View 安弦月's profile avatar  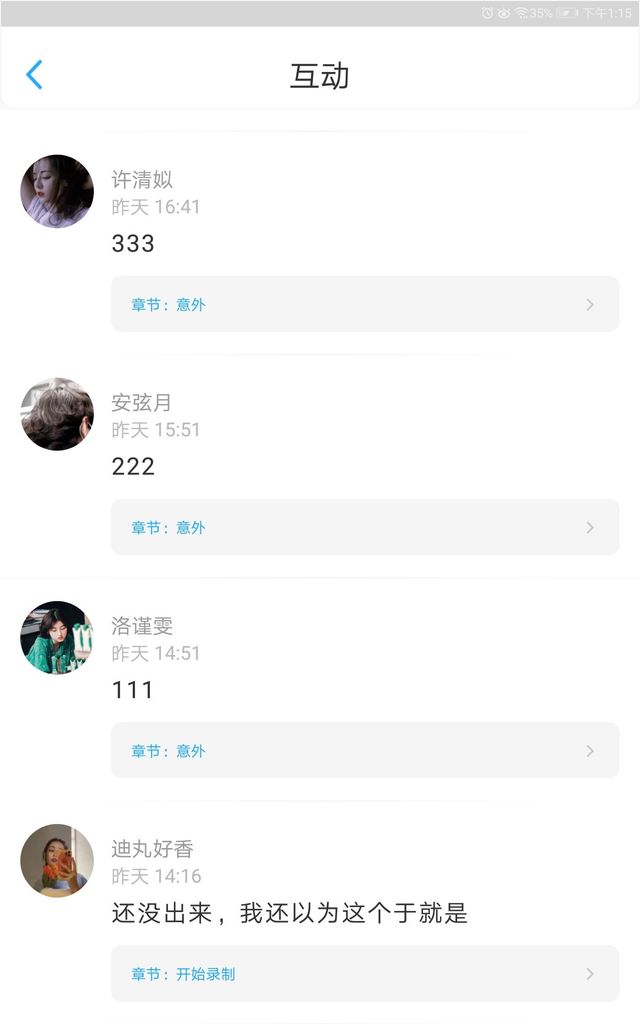click(57, 414)
